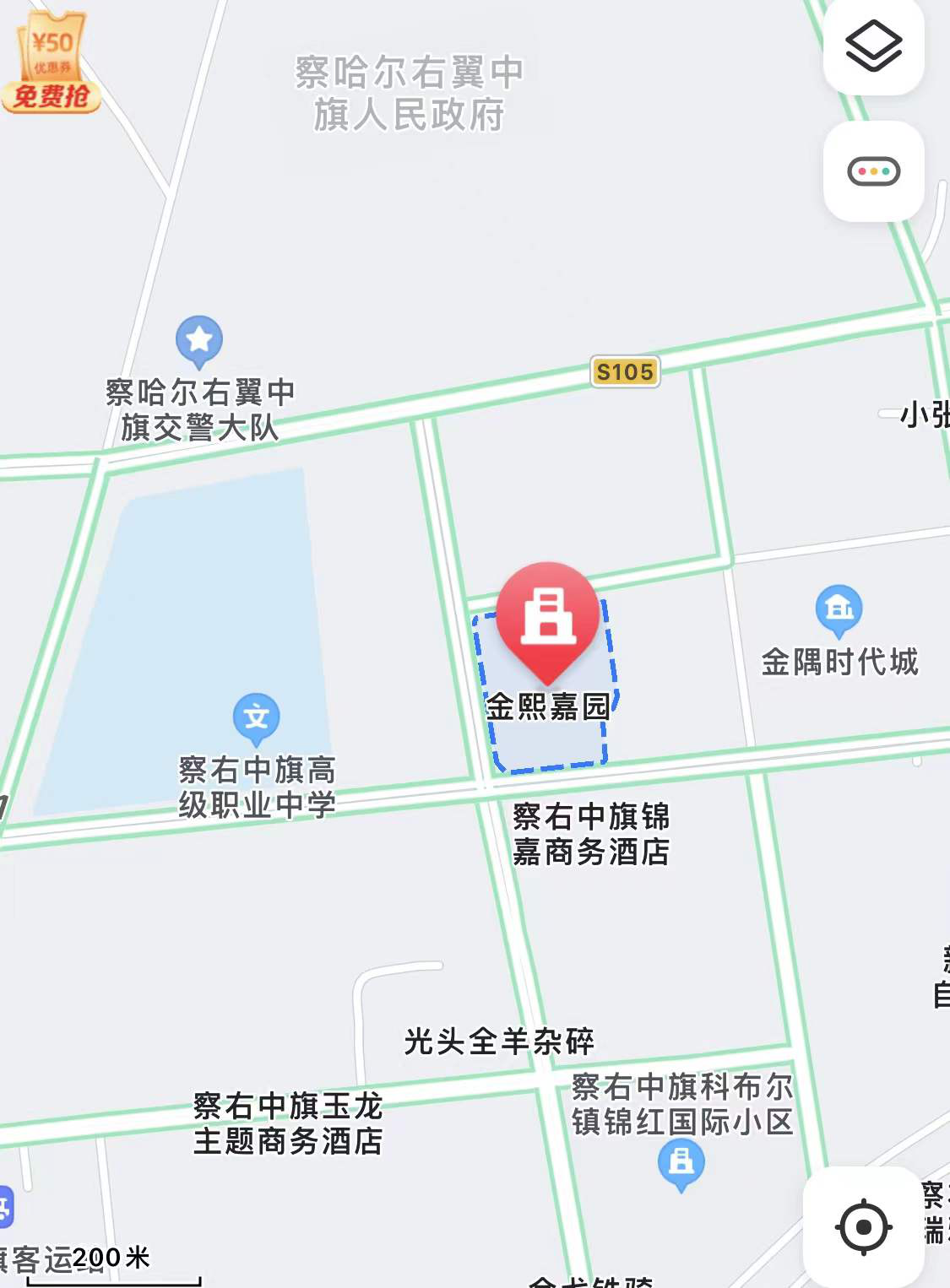Open the 察右中旗锦嘉商务酒店 map label
Viewport: 950px width, 1288px height.
(x=590, y=834)
